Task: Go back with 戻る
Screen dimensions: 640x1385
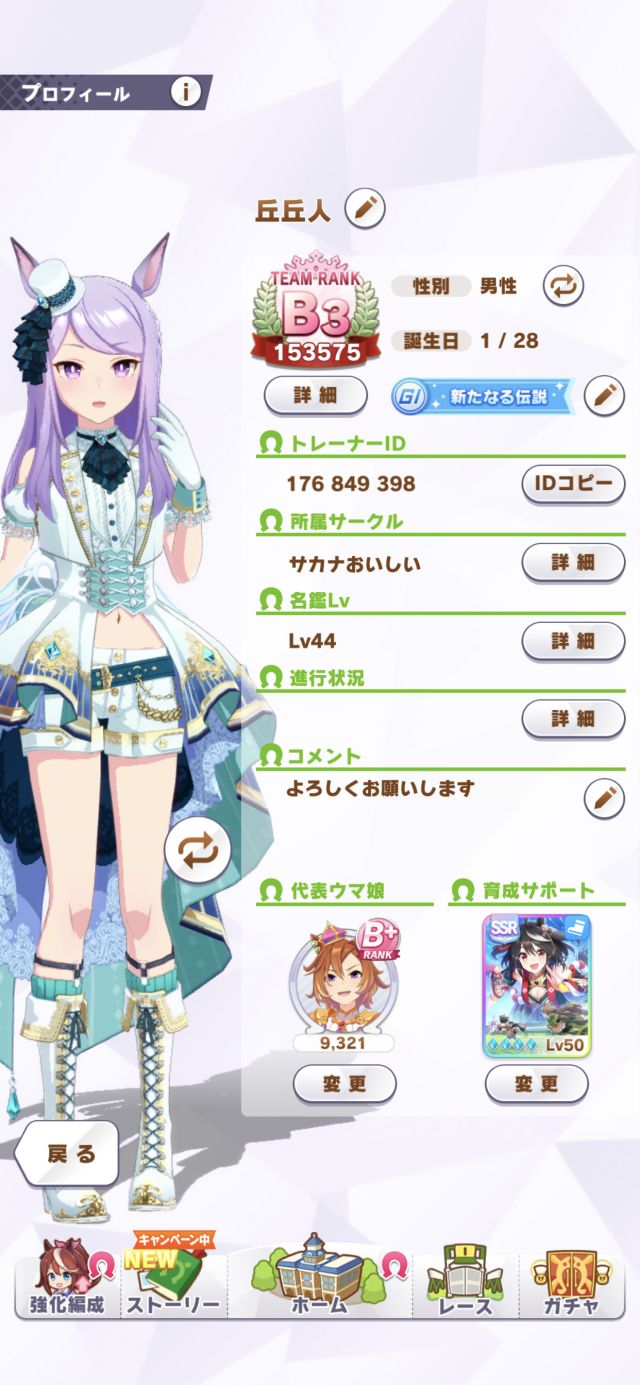Action: pos(66,1153)
